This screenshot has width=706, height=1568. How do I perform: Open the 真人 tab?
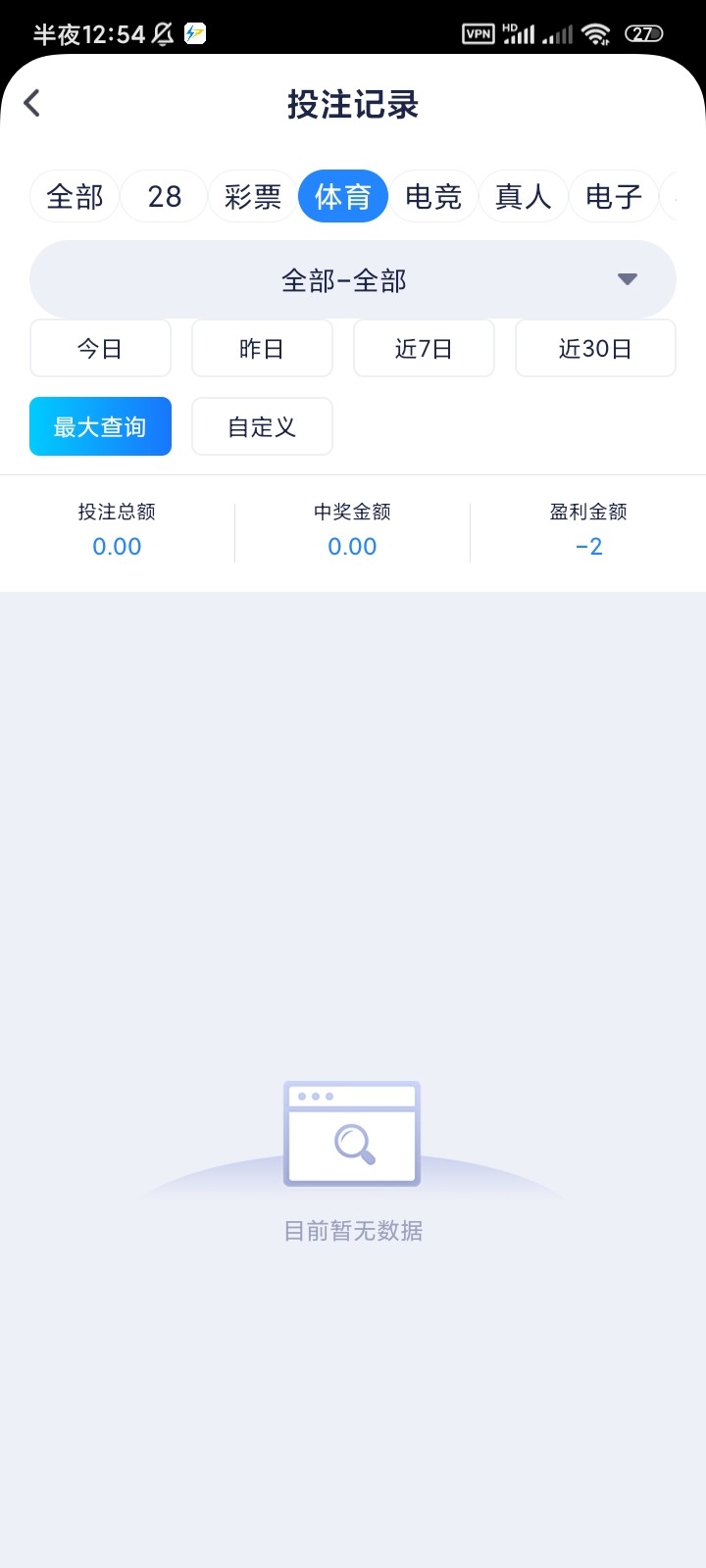(524, 196)
